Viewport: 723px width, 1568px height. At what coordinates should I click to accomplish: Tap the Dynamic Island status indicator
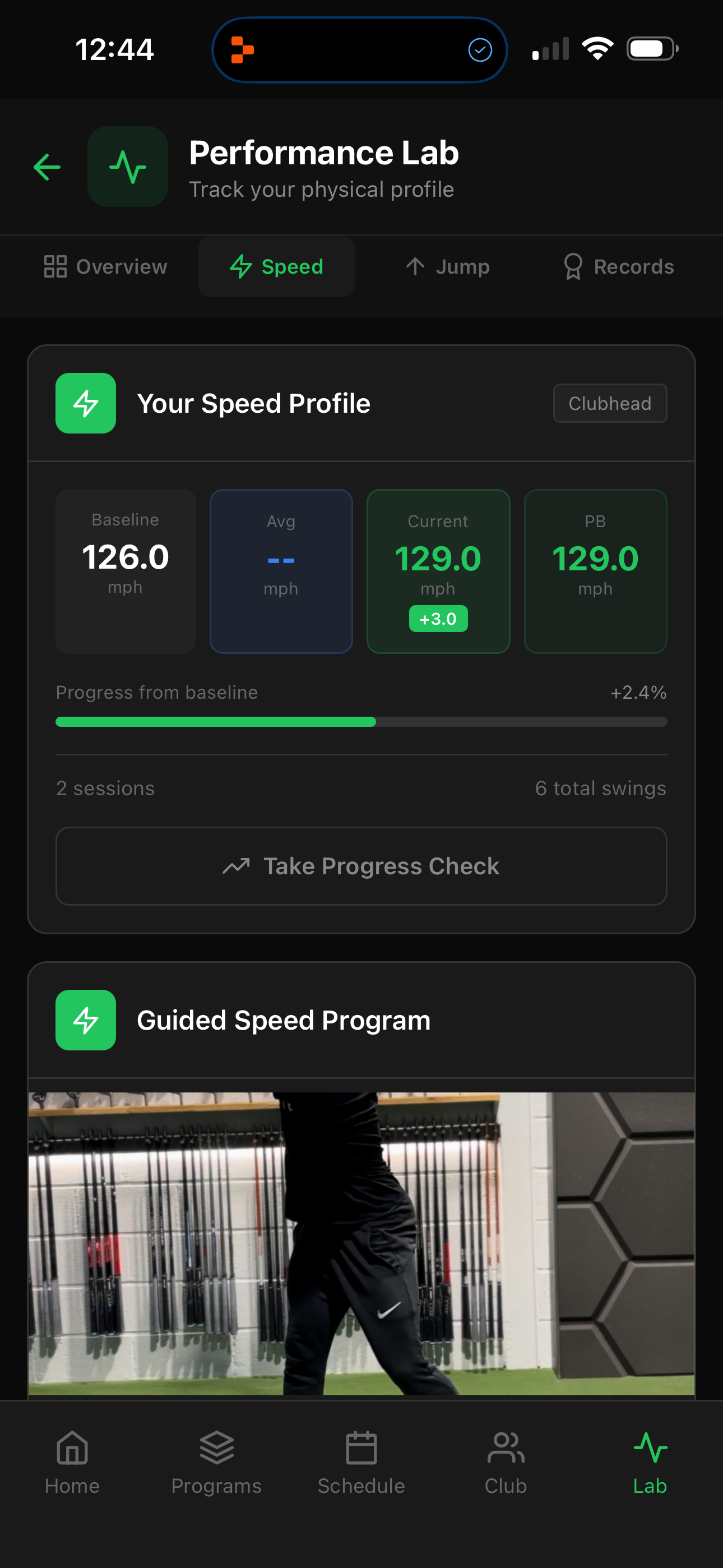(x=359, y=49)
